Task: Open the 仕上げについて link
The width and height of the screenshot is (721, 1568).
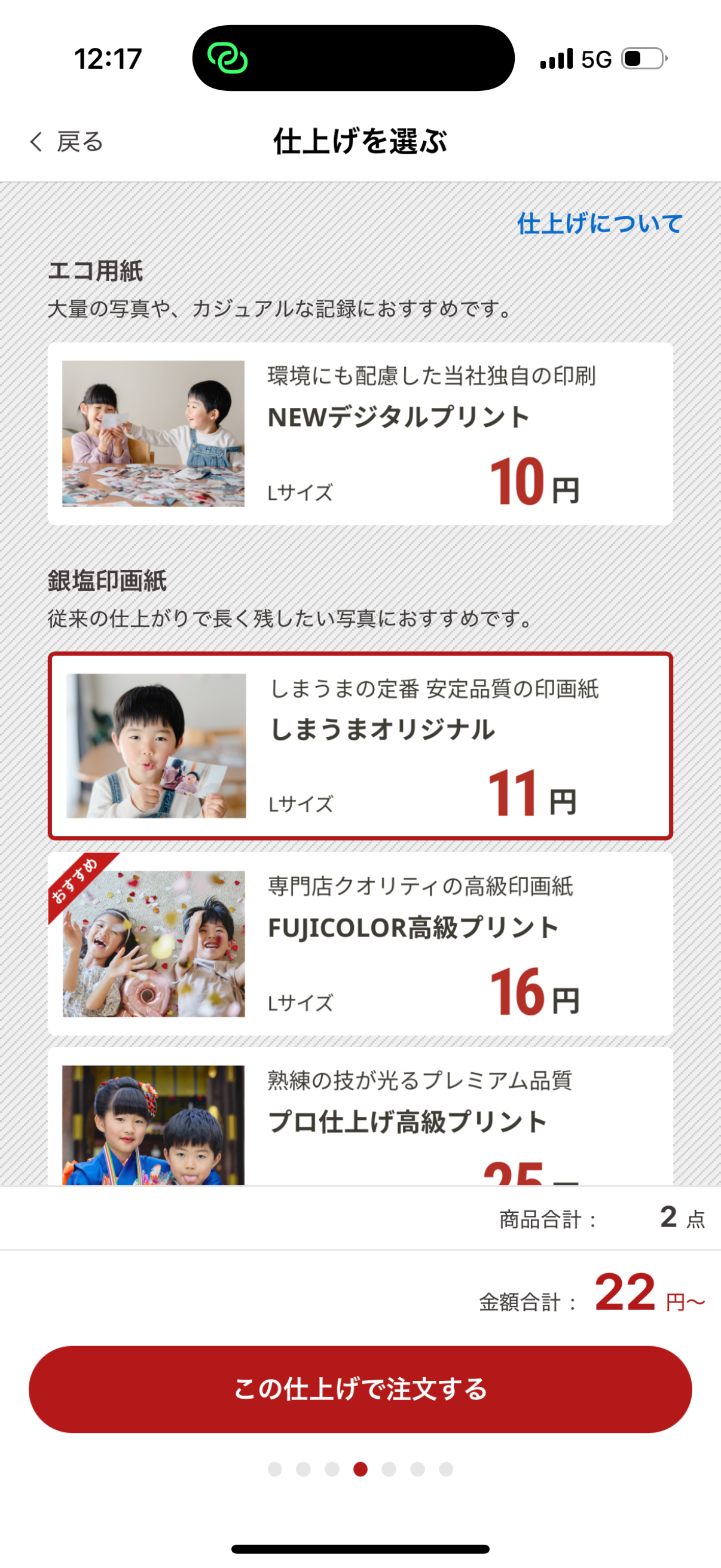Action: coord(599,224)
